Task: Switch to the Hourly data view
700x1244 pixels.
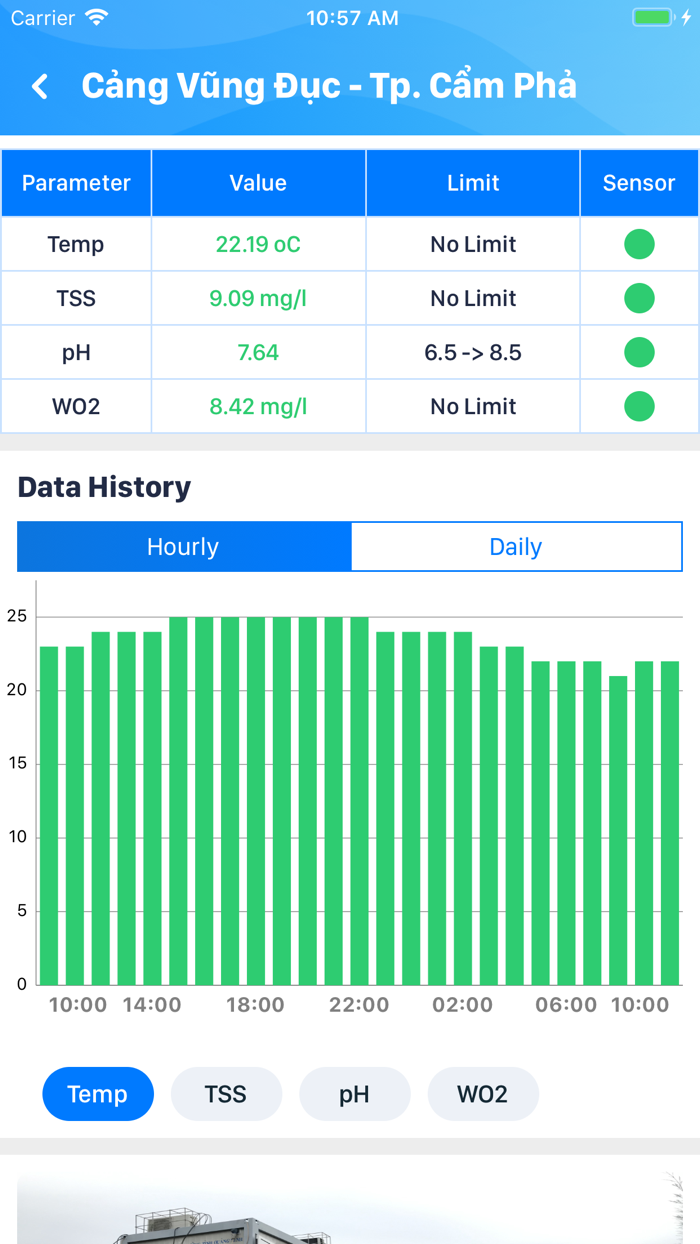Action: [x=183, y=547]
